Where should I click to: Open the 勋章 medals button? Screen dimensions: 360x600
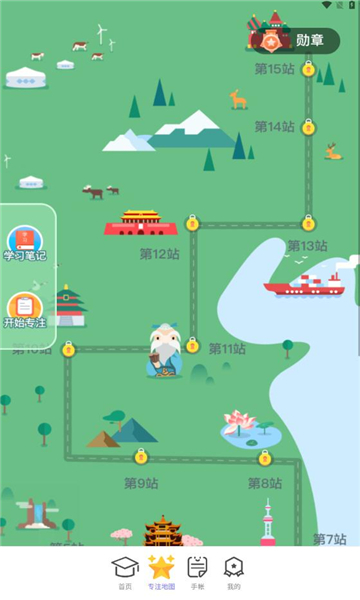tap(296, 41)
